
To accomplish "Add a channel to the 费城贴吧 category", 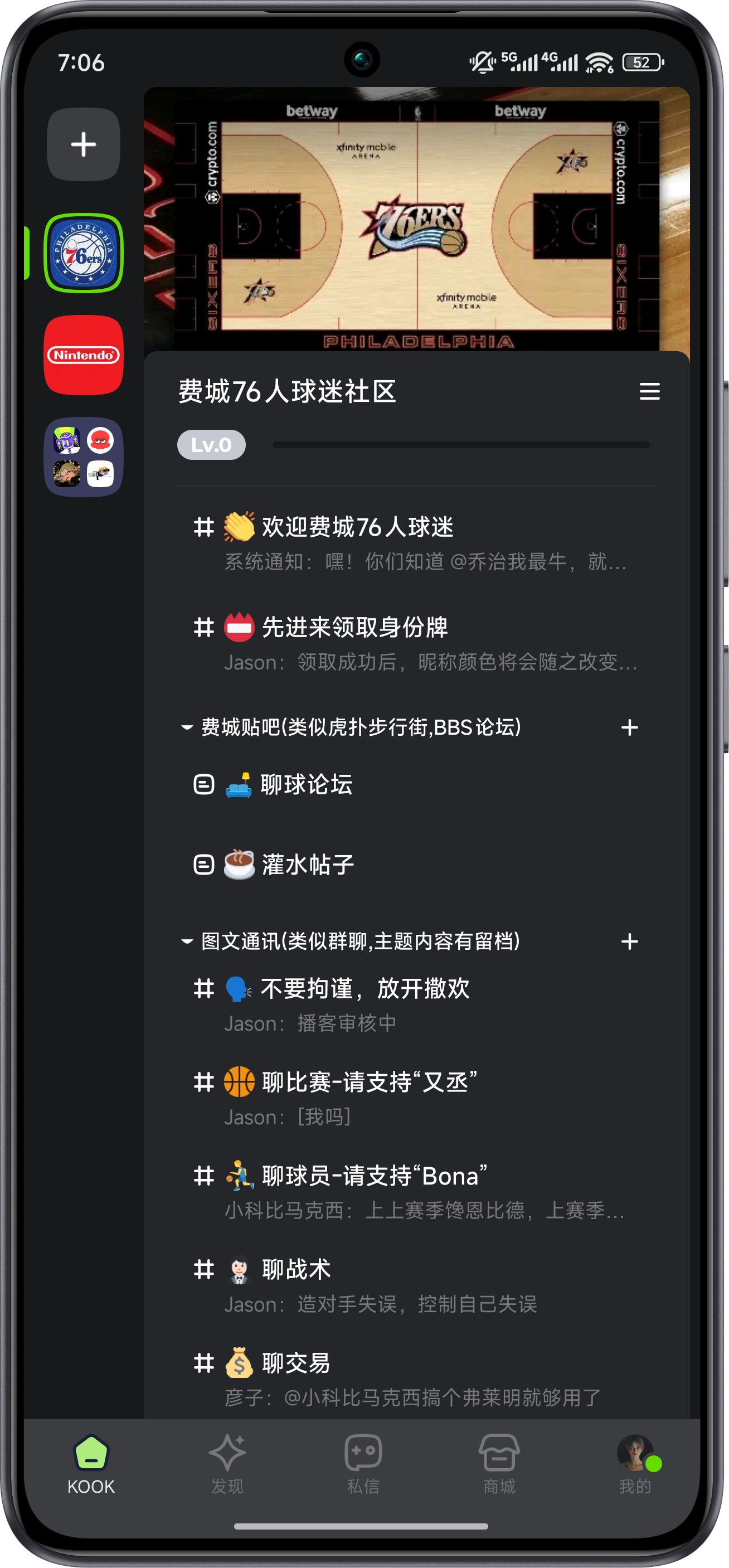I will (x=629, y=727).
